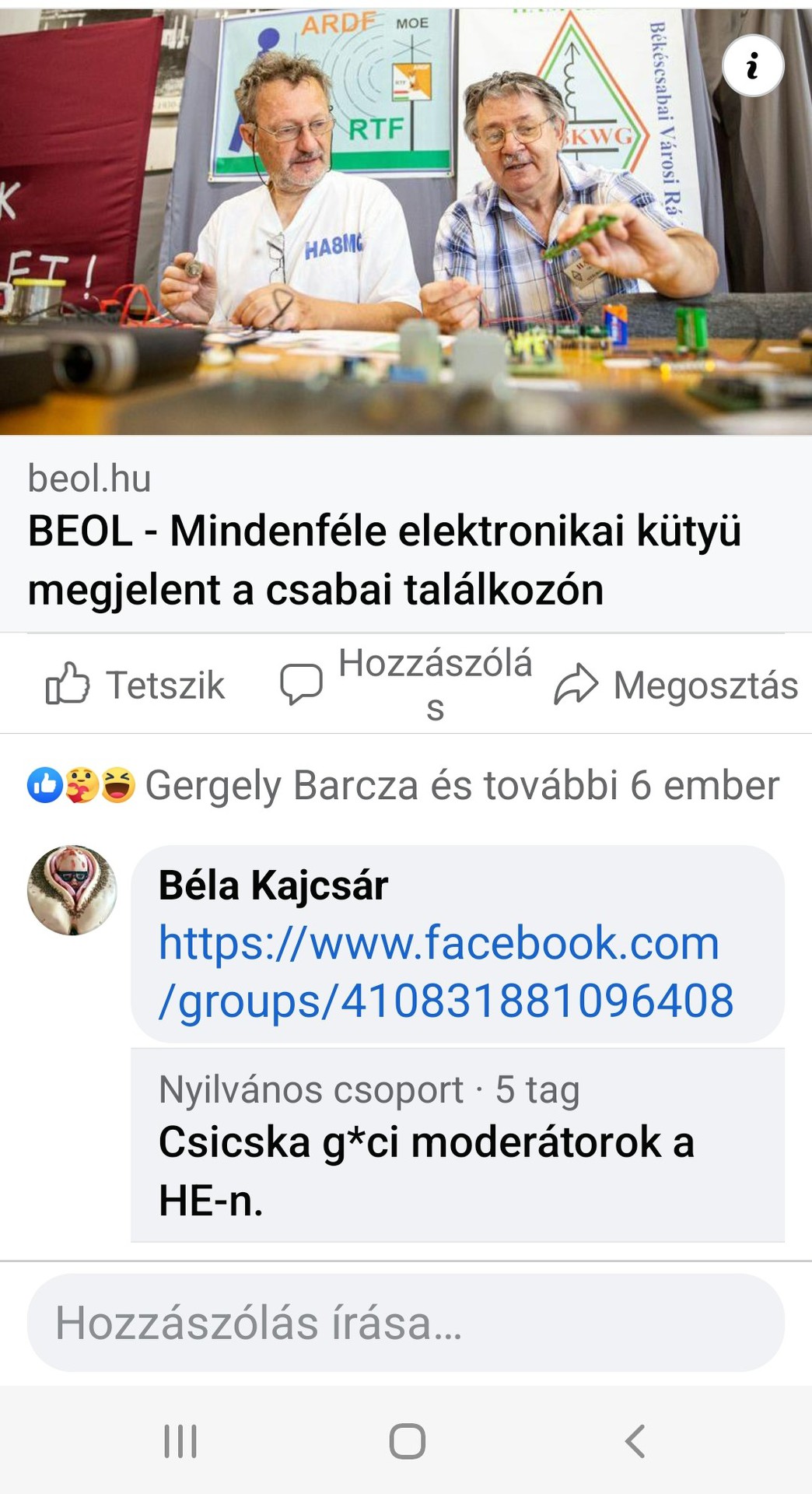The width and height of the screenshot is (812, 1494).
Task: Open Béla Kajcsár's profile name
Action: tap(273, 886)
